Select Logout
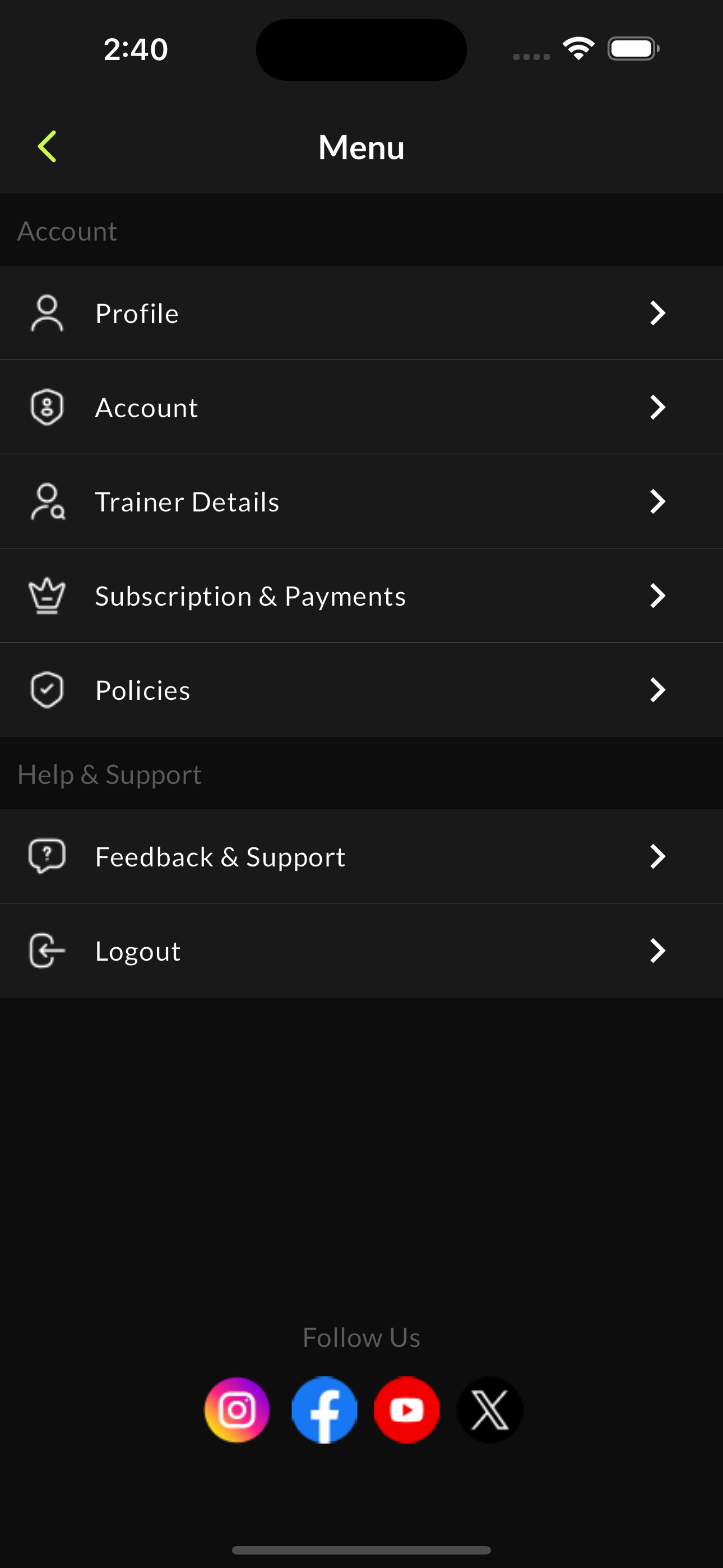This screenshot has height=1568, width=723. point(361,951)
